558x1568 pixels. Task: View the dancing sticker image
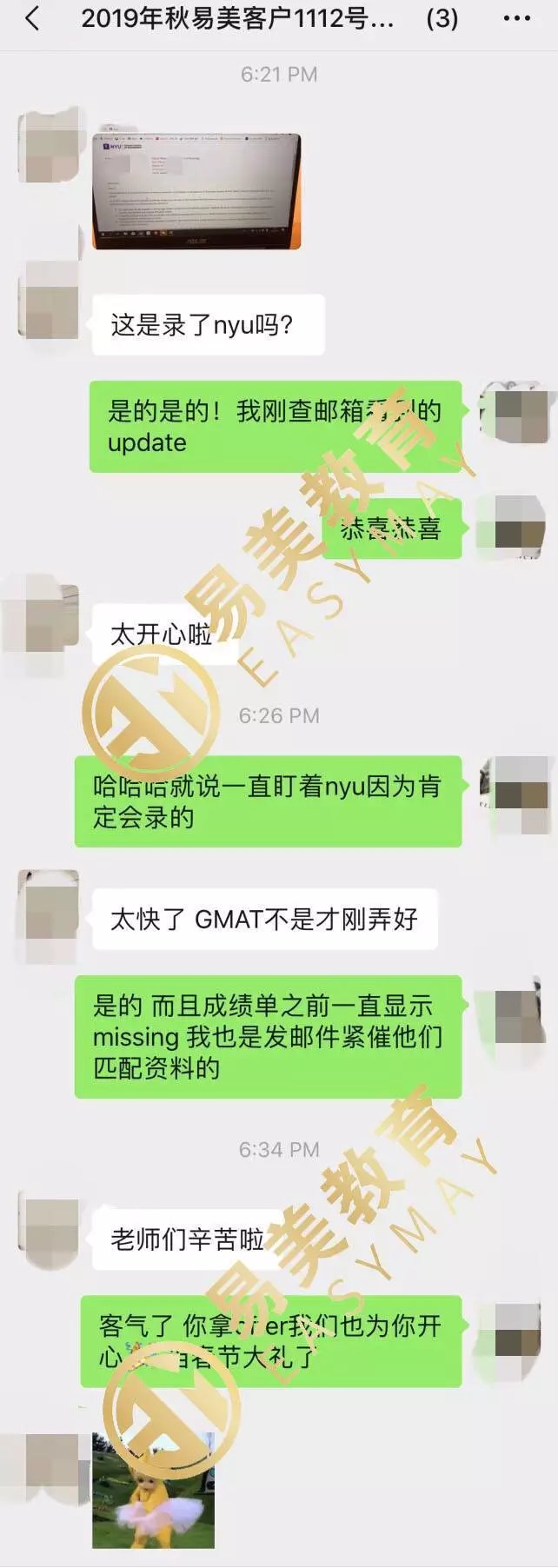click(x=153, y=1489)
